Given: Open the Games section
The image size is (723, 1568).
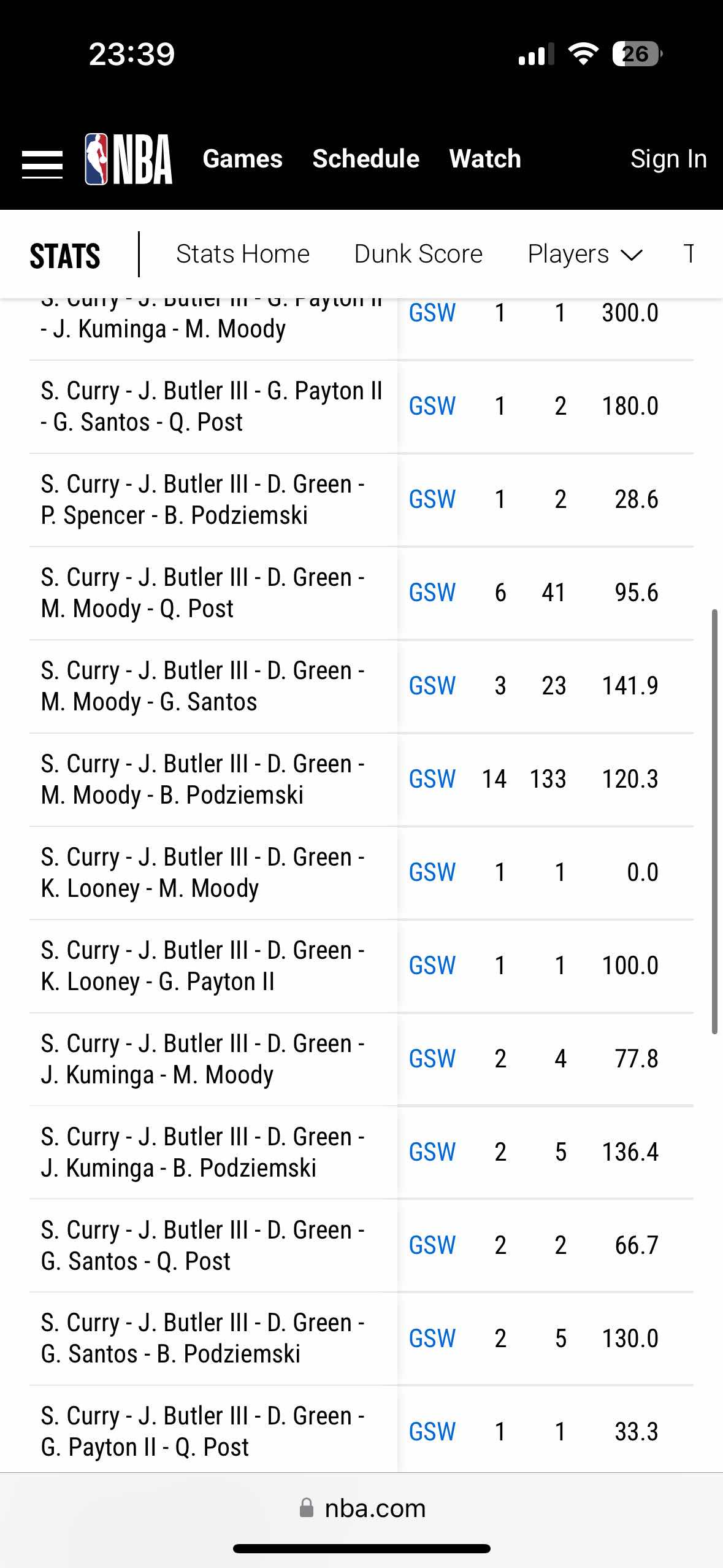Looking at the screenshot, I should pyautogui.click(x=243, y=159).
